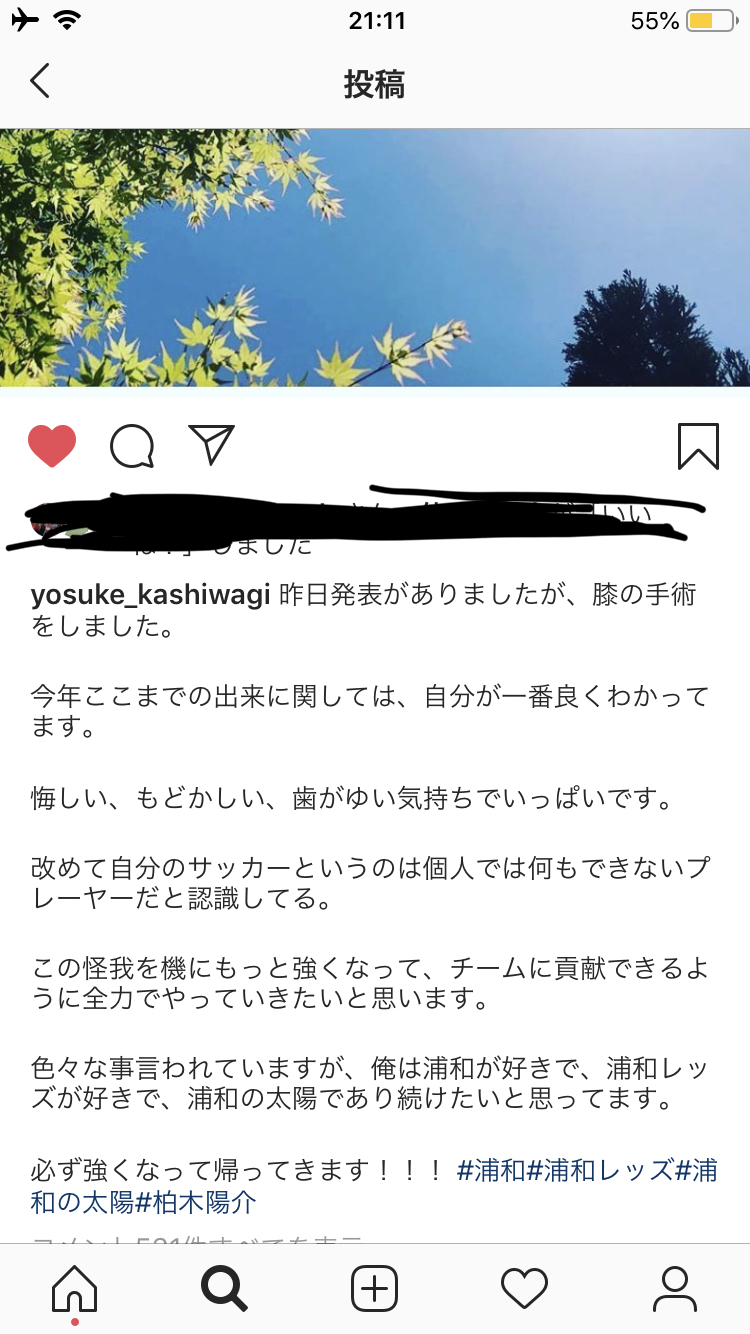The image size is (750, 1334).
Task: Switch to the Profile tab
Action: (x=675, y=1289)
